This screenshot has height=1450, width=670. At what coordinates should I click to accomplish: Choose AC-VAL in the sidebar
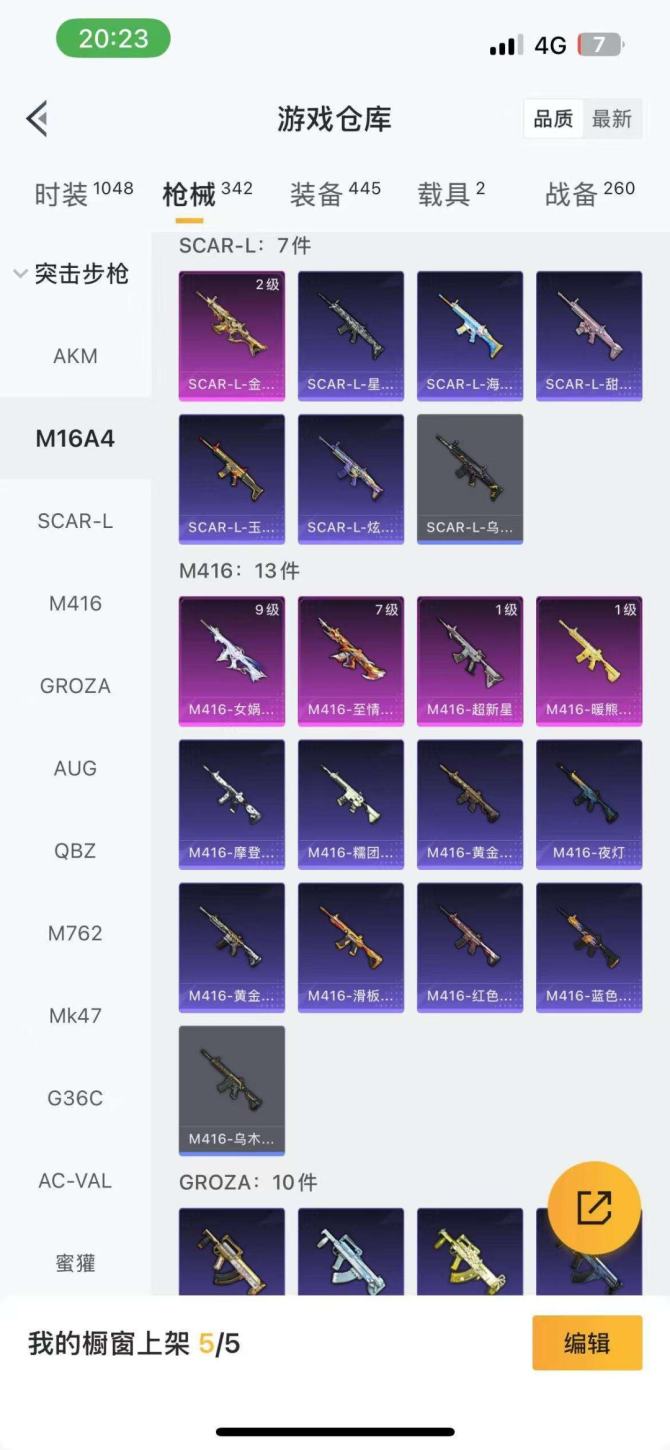[x=75, y=1180]
